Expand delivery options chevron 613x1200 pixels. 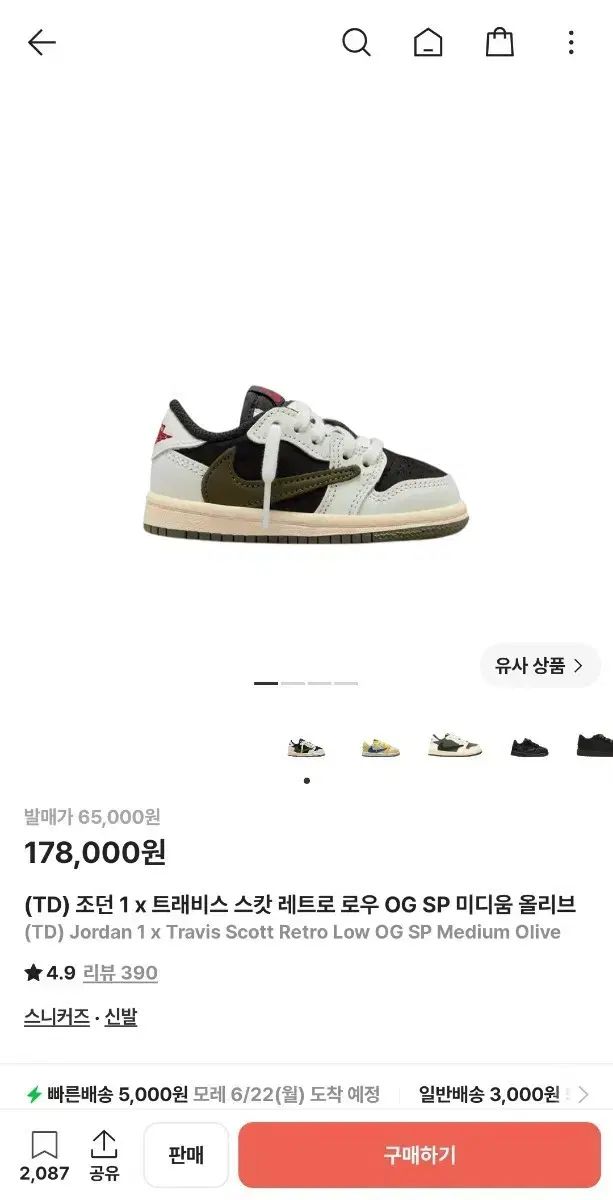pyautogui.click(x=583, y=1094)
